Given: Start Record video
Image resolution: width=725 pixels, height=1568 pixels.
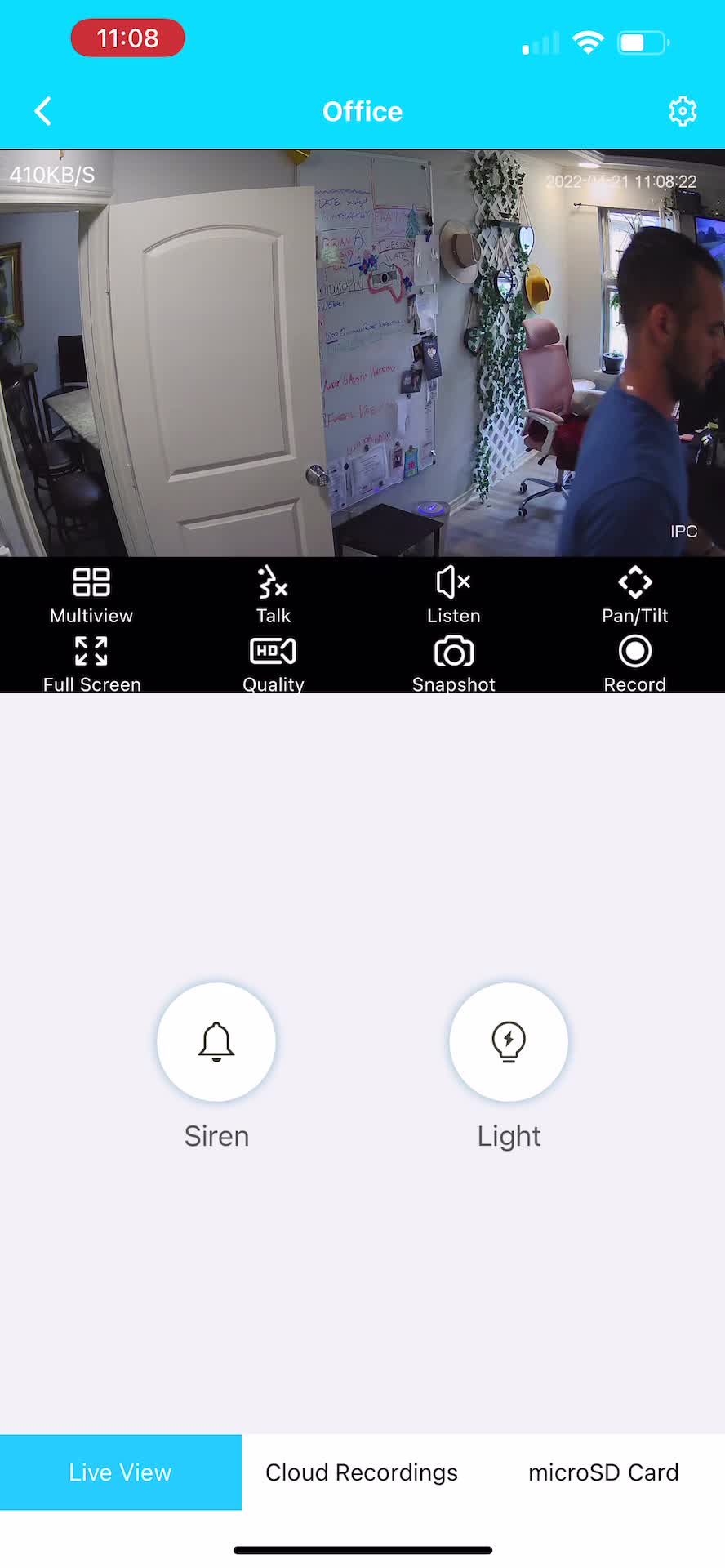Looking at the screenshot, I should tap(635, 664).
